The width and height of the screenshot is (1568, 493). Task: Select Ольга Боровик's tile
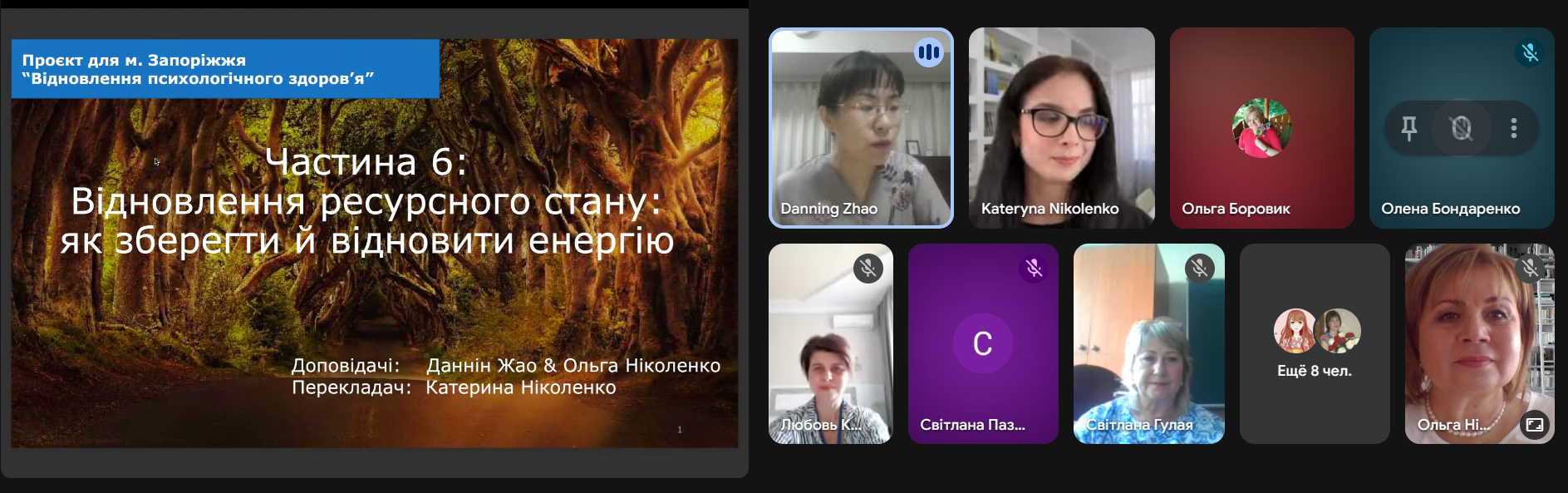(1261, 127)
